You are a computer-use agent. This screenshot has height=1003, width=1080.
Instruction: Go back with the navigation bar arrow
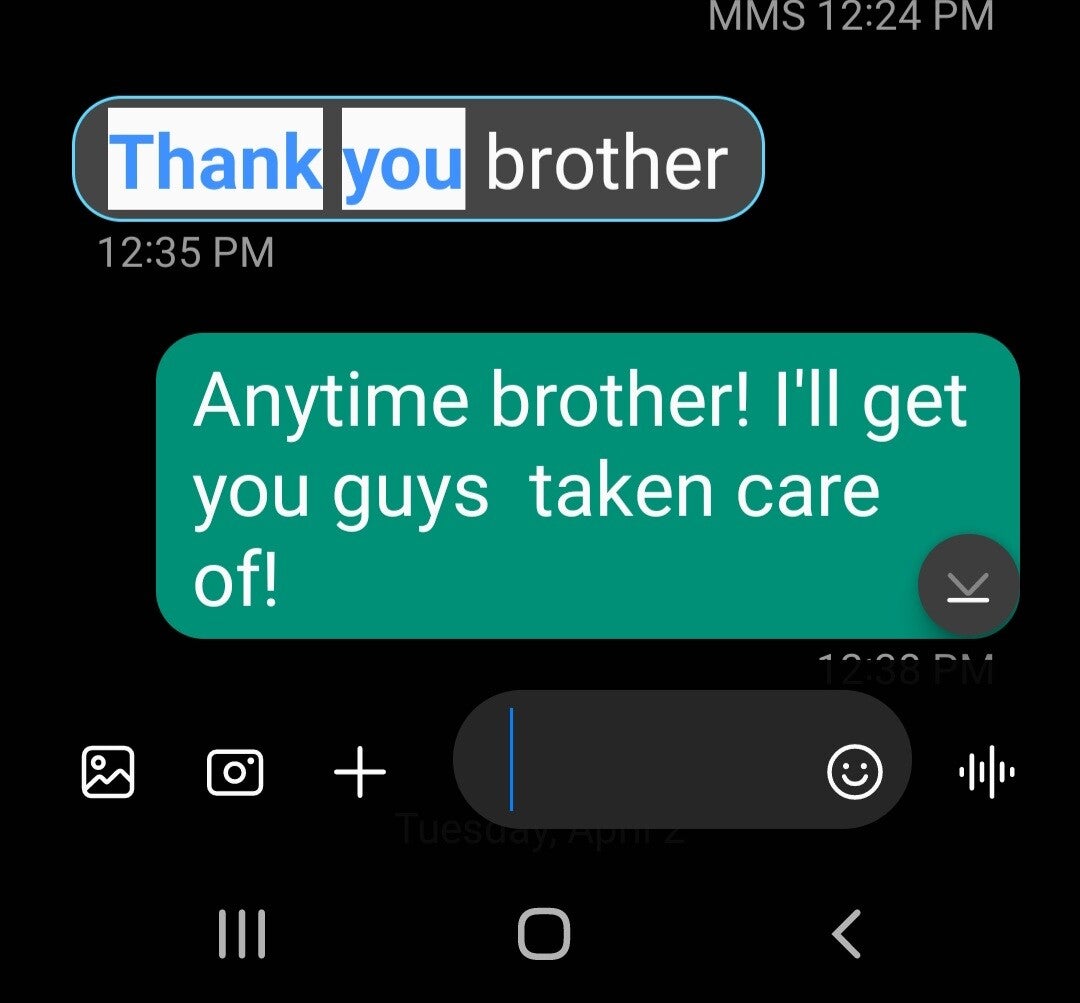pos(846,935)
